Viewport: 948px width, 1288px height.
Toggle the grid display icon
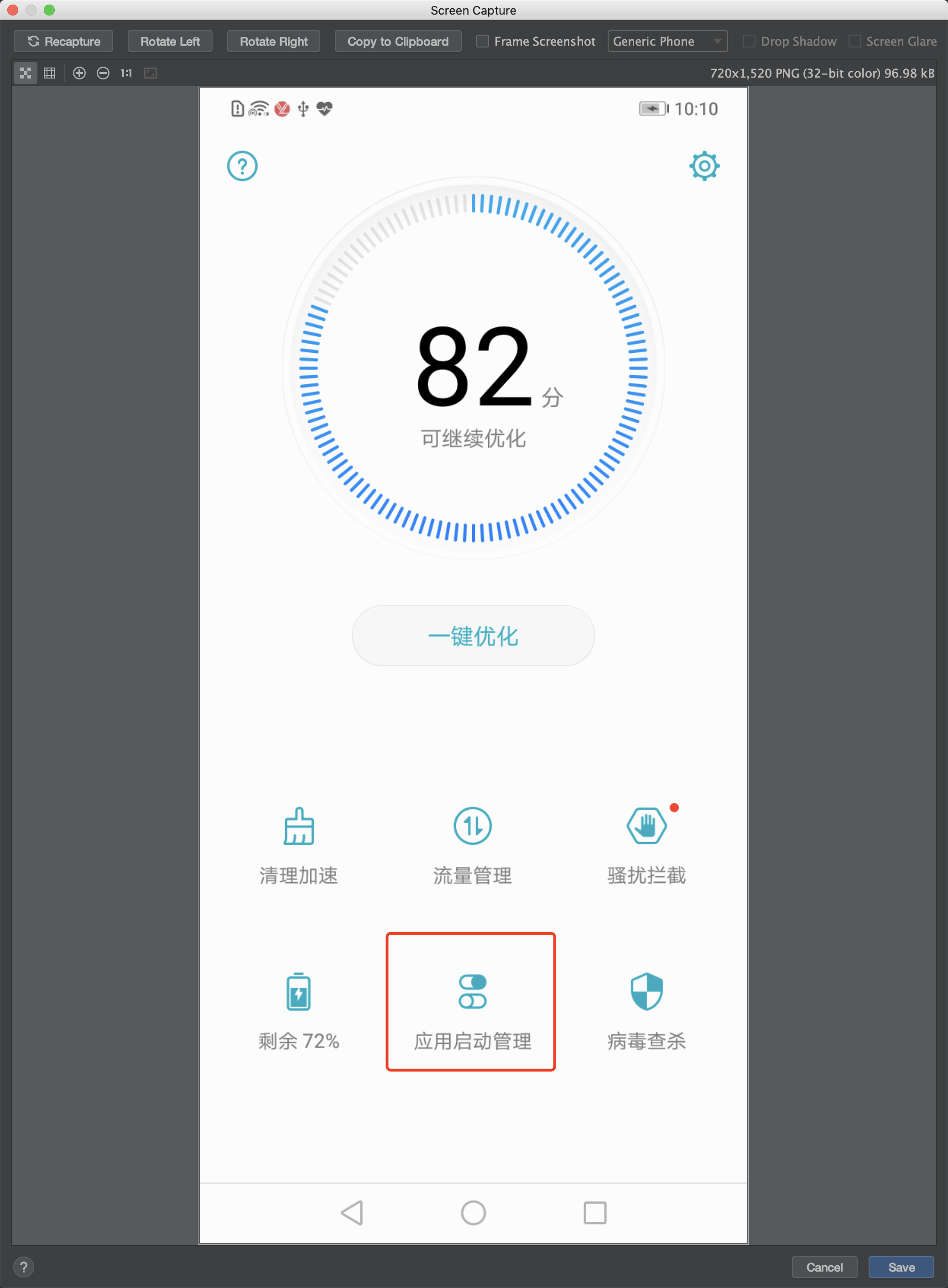pos(49,73)
